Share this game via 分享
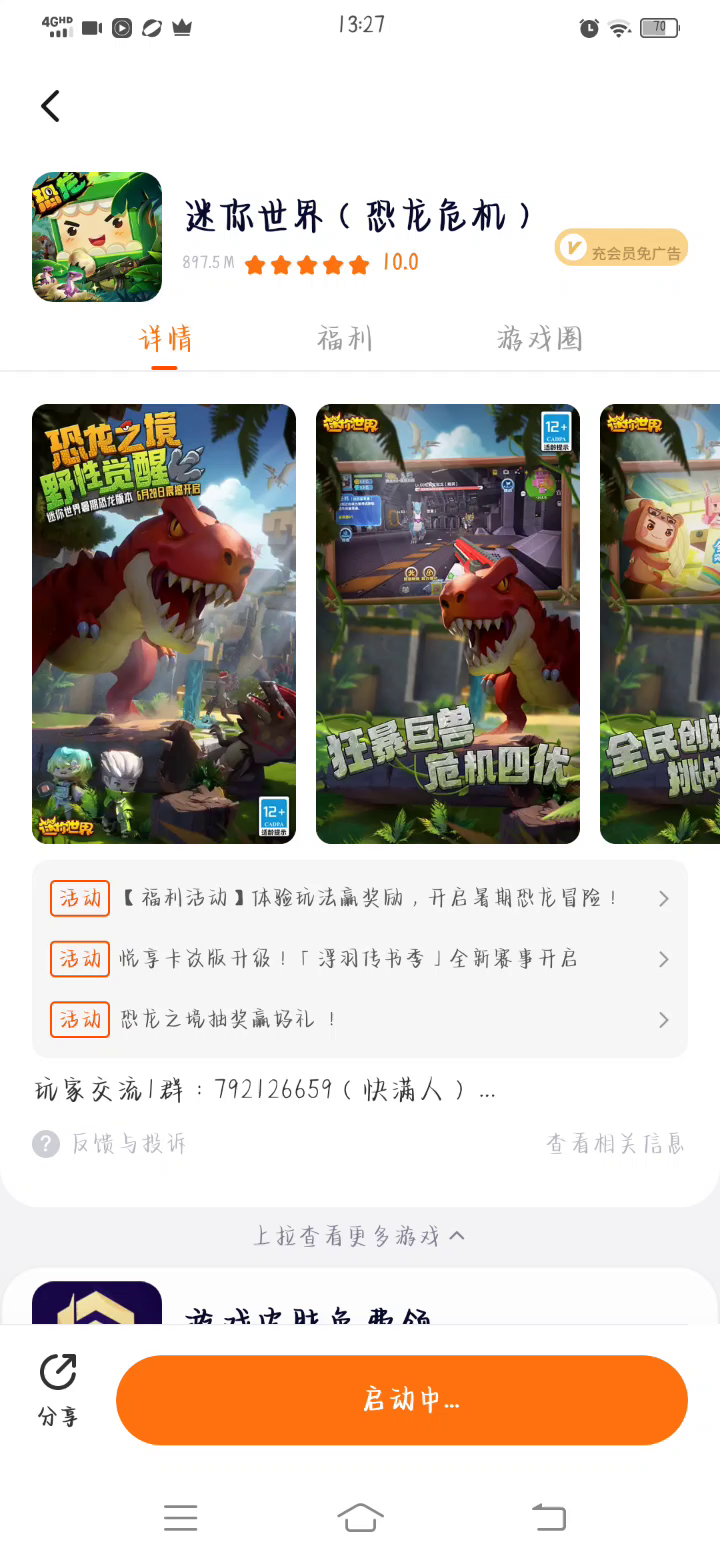This screenshot has width=720, height=1560. [58, 1389]
